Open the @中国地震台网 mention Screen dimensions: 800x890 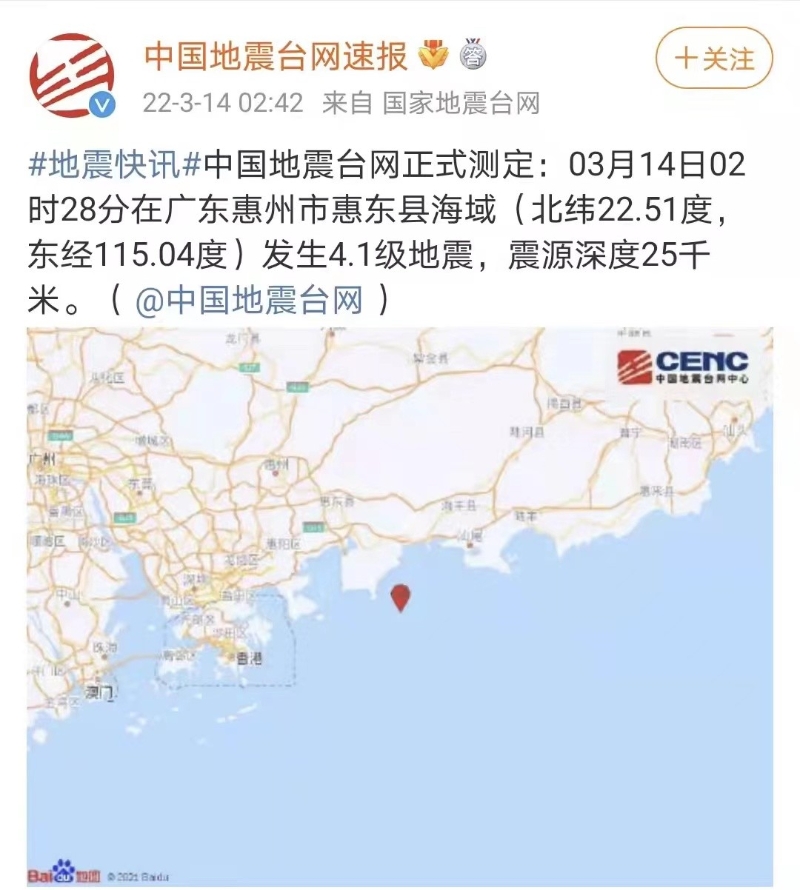click(248, 299)
